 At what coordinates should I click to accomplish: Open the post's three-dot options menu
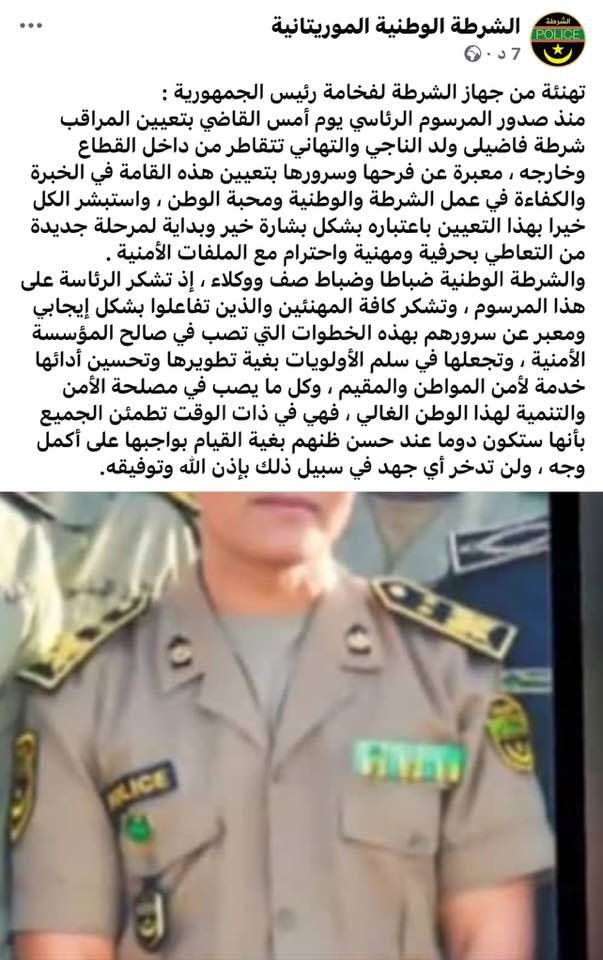pyautogui.click(x=31, y=26)
